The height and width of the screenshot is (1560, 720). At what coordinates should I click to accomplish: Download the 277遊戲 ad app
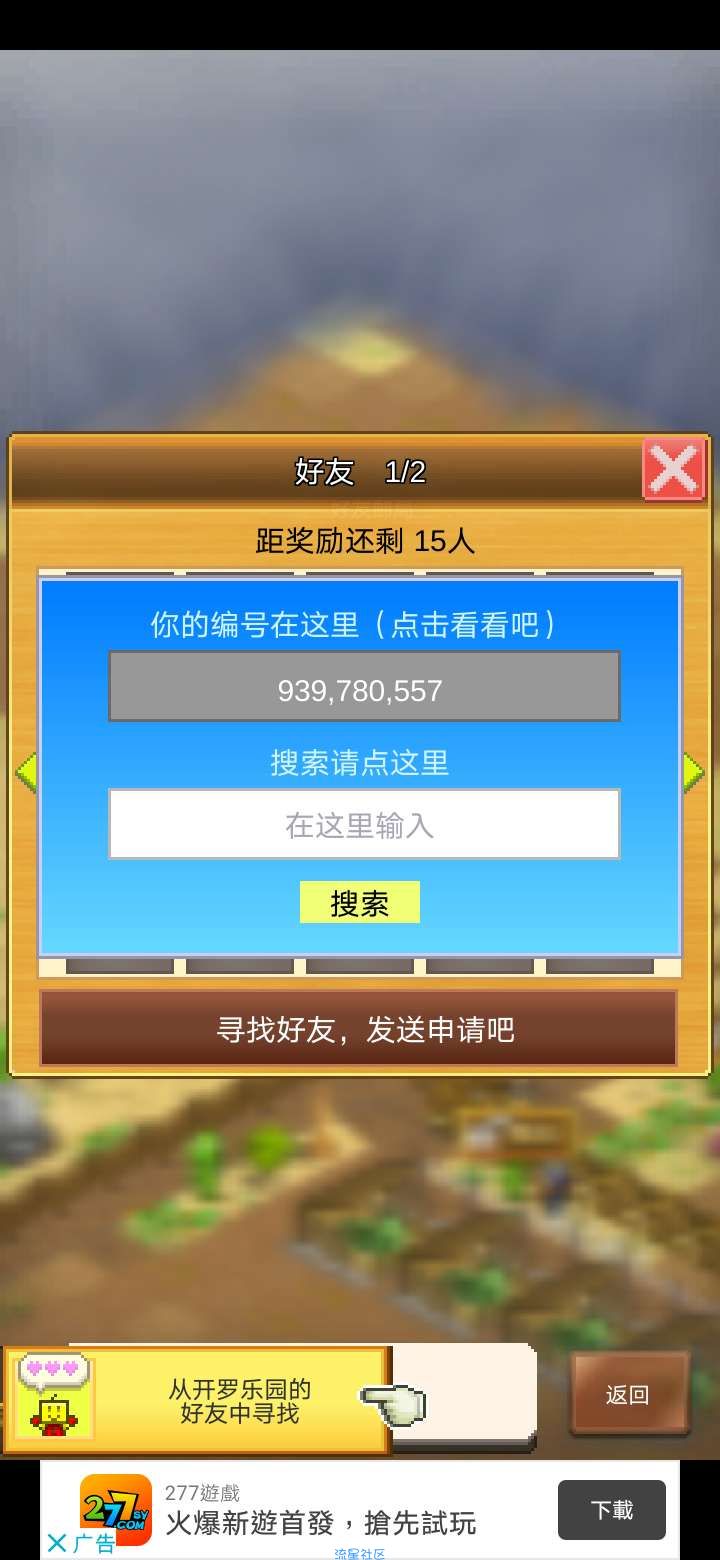(611, 1509)
